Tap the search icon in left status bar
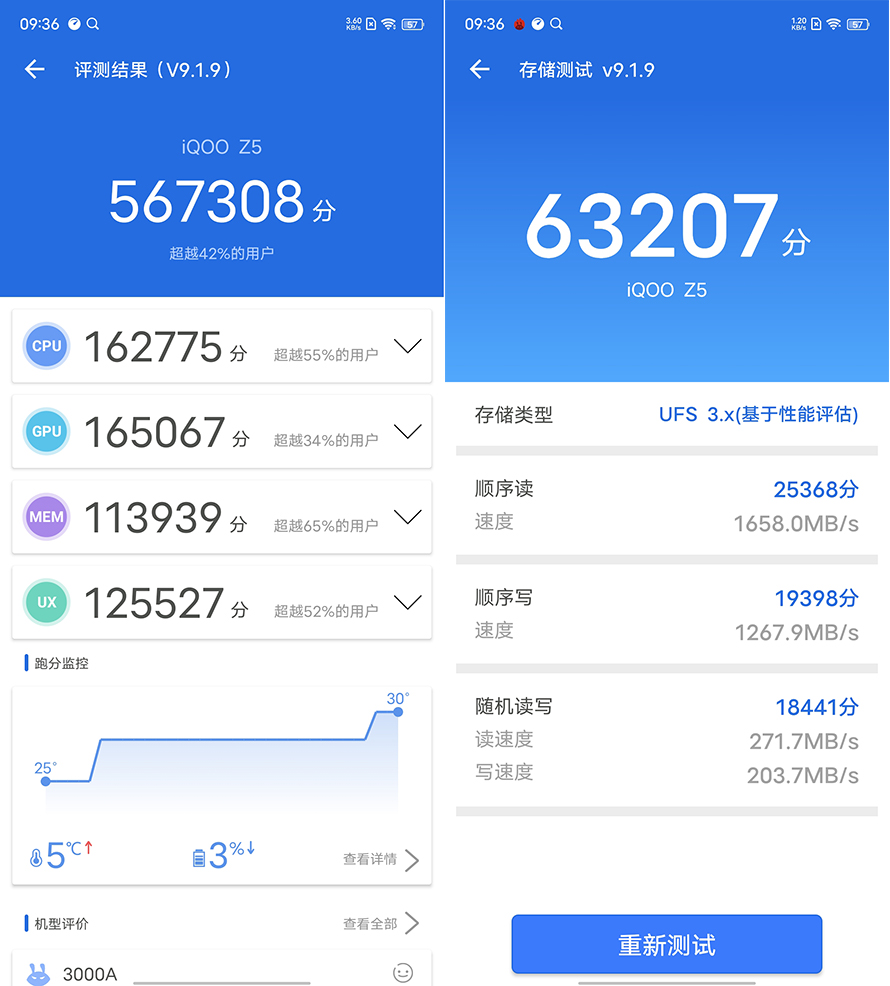The image size is (890, 986). pyautogui.click(x=92, y=22)
